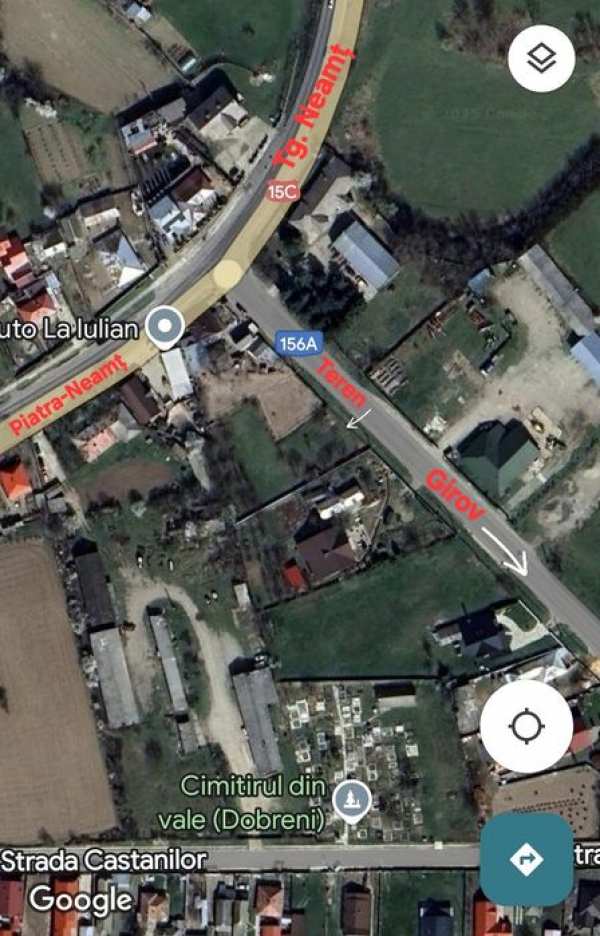Open directions with the blue arrow button
This screenshot has width=600, height=936.
point(526,859)
